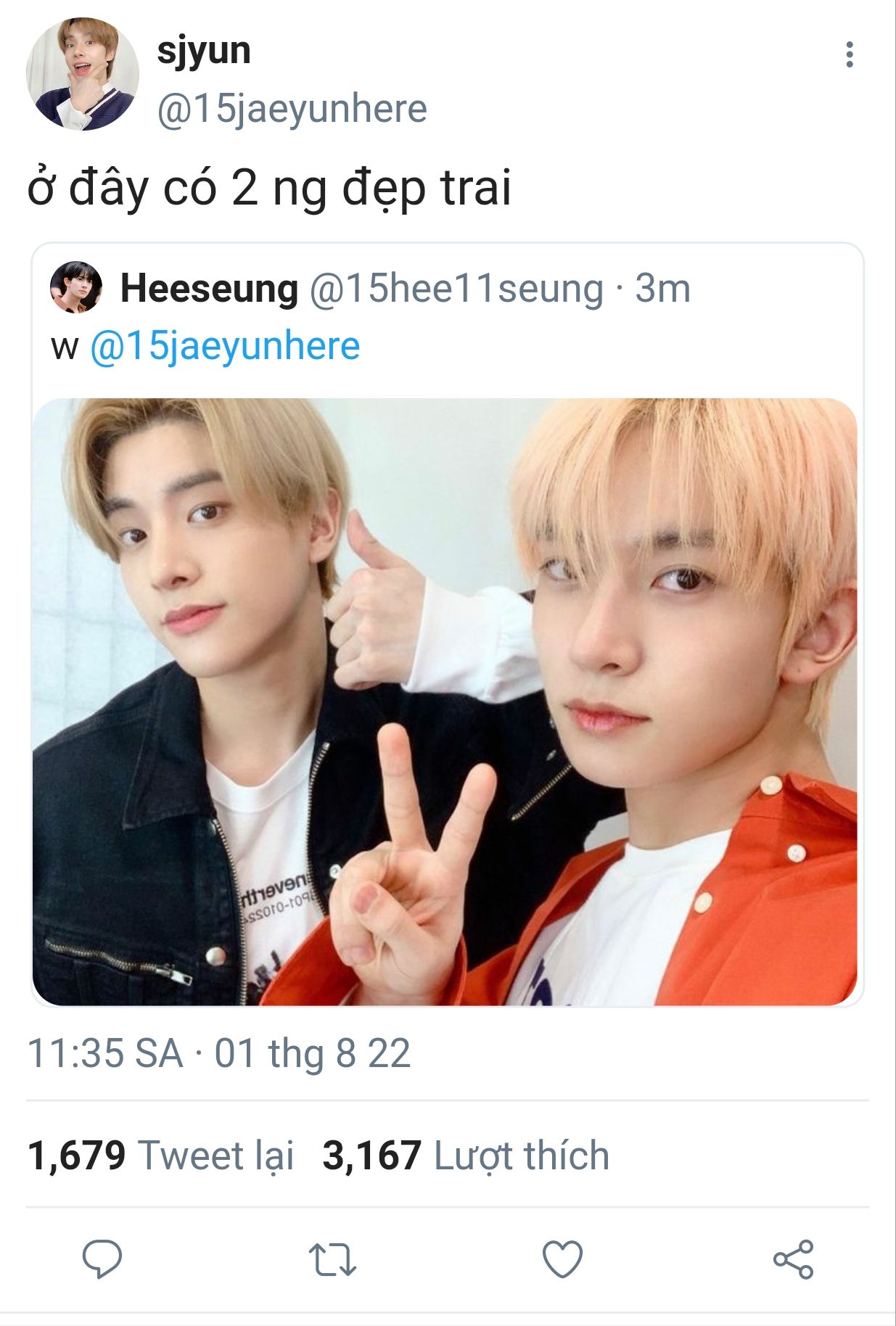This screenshot has height=1326, width=896.
Task: Like sjyun's tweet
Action: point(563,1259)
